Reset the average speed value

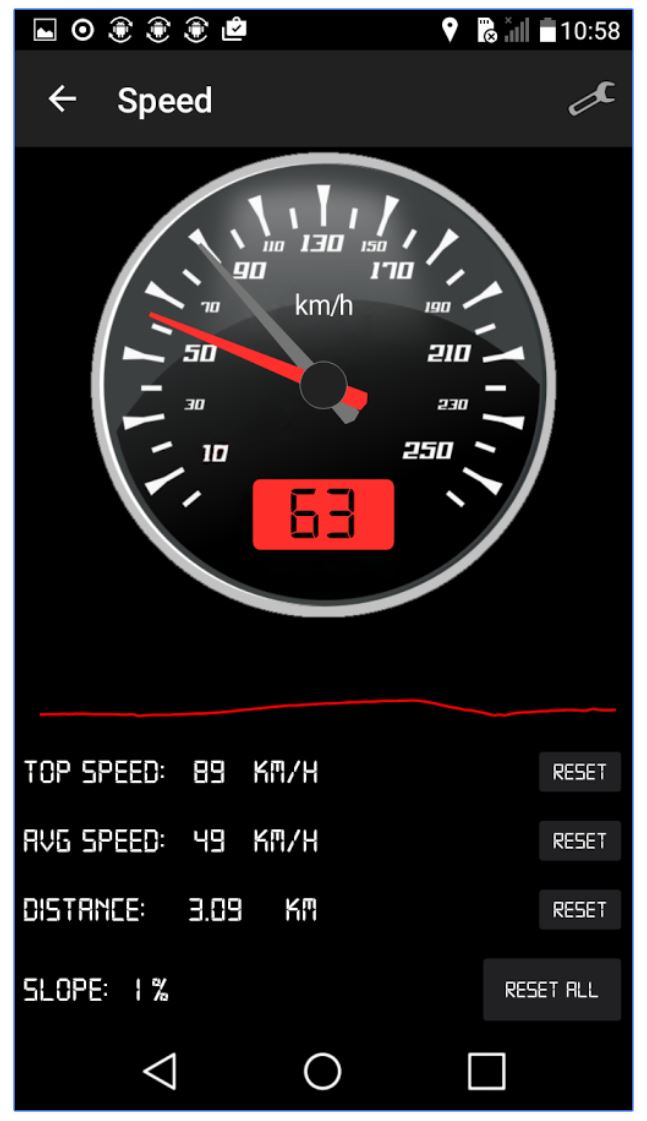point(579,841)
